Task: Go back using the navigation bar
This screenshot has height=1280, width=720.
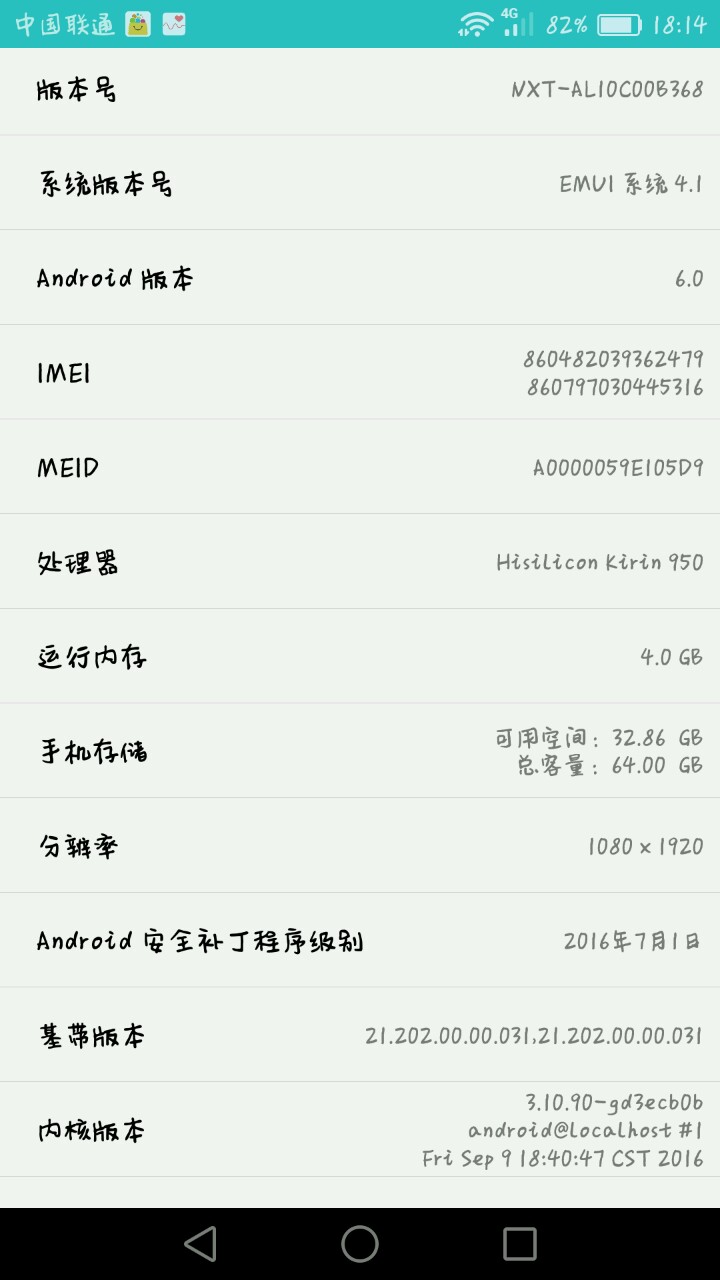Action: pyautogui.click(x=200, y=1243)
